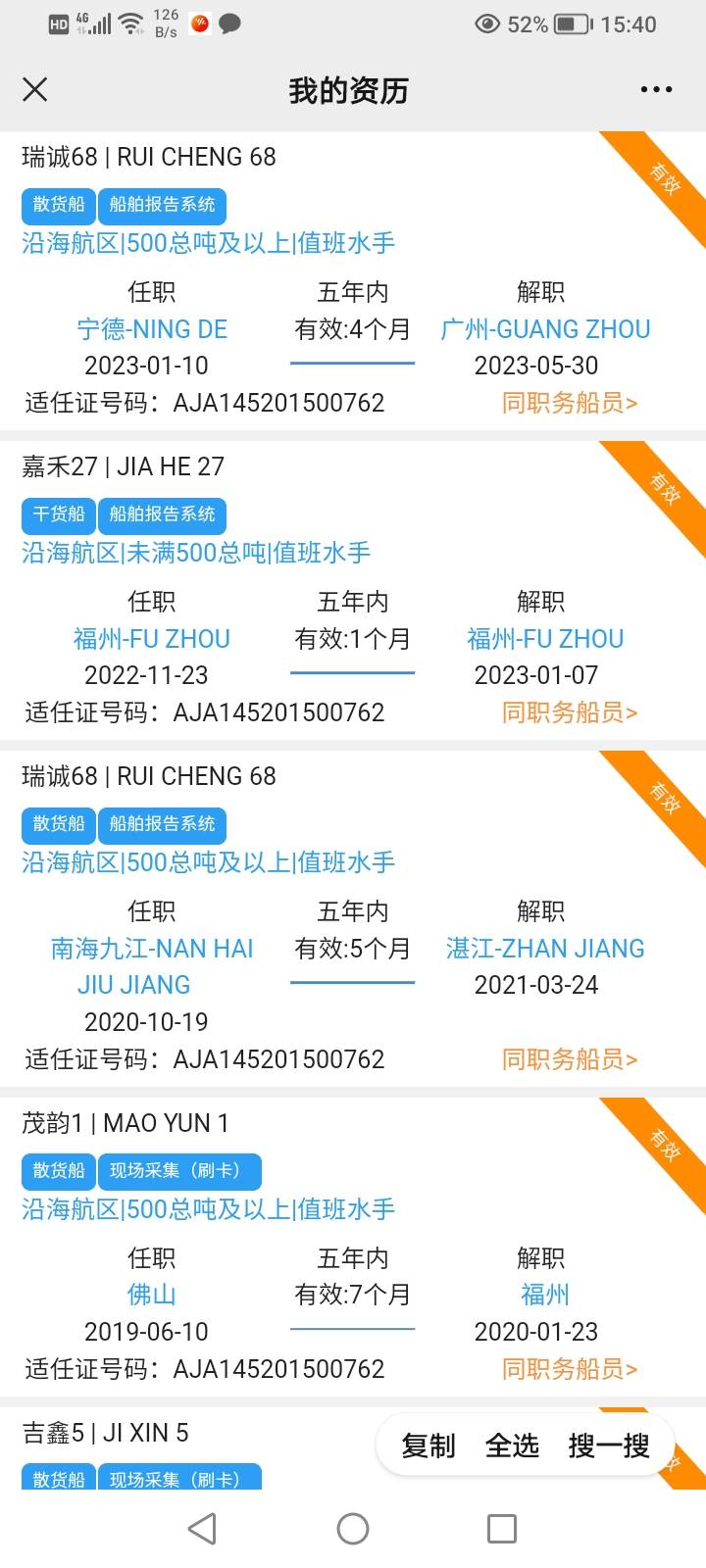
Task: View 同职务船员 for 茂韵1 record
Action: [570, 1369]
